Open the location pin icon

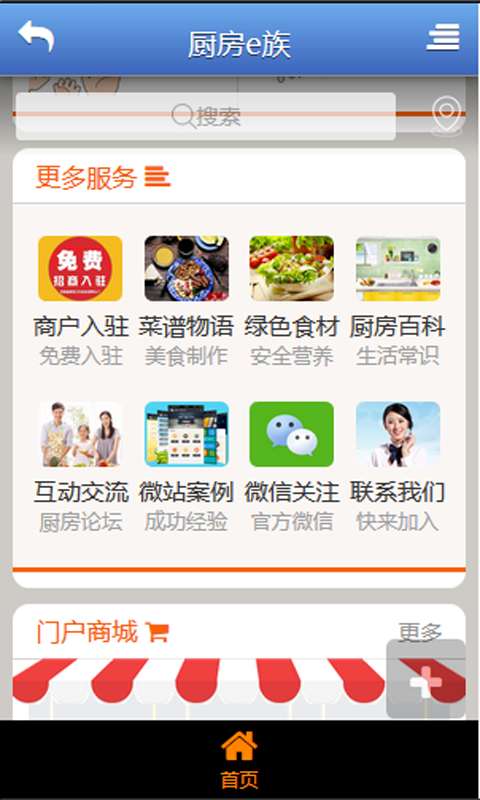click(446, 115)
